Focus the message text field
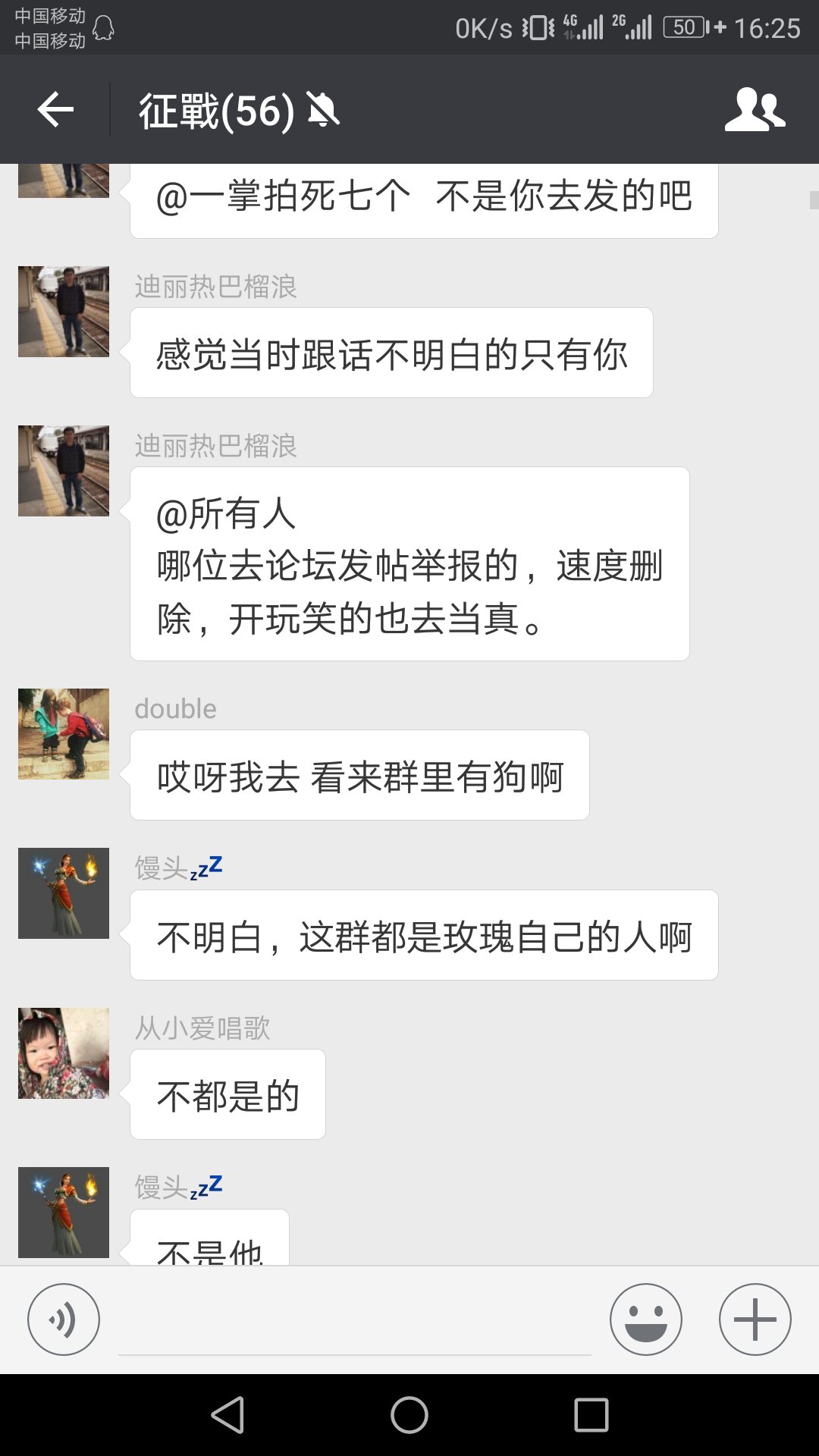This screenshot has height=1456, width=819. pos(354,1323)
